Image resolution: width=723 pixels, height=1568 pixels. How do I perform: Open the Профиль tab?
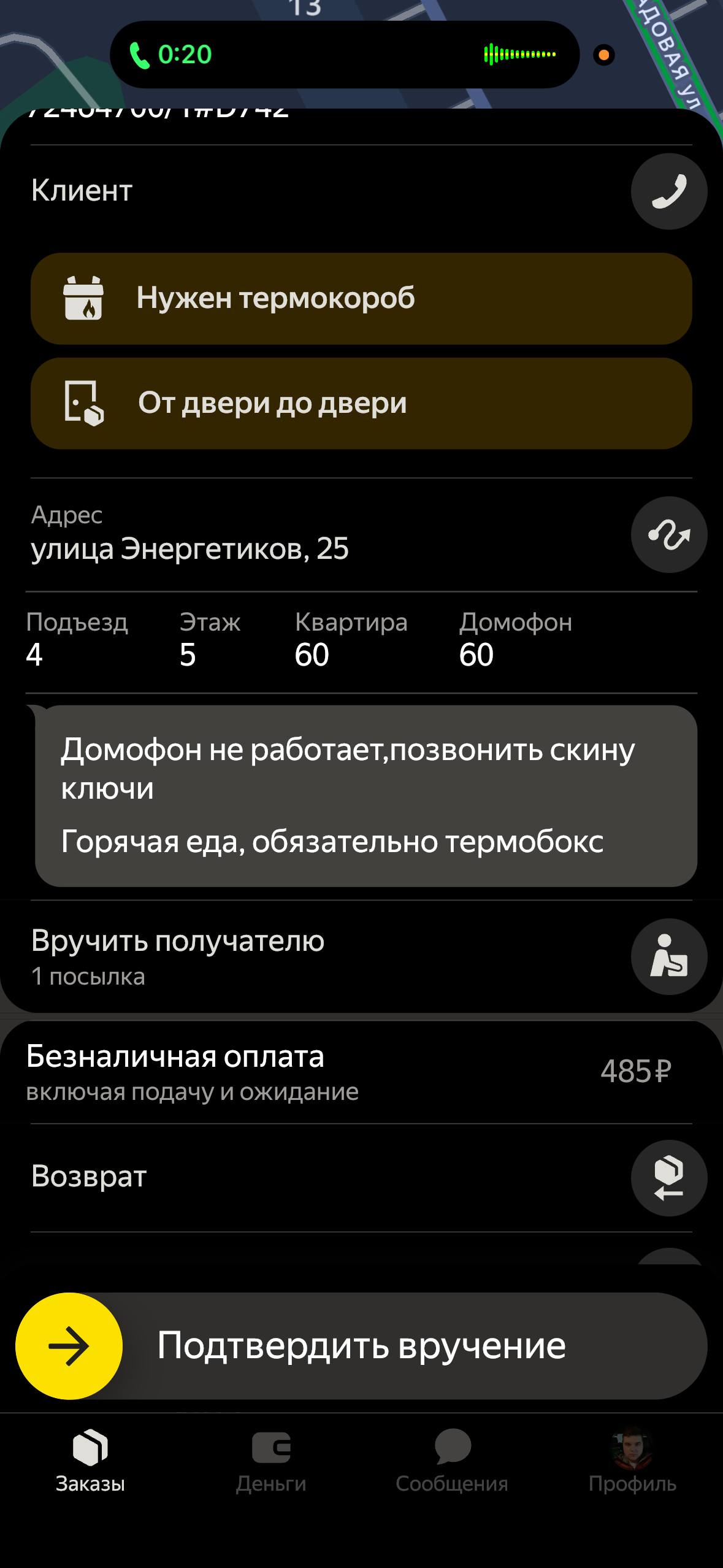click(632, 1461)
